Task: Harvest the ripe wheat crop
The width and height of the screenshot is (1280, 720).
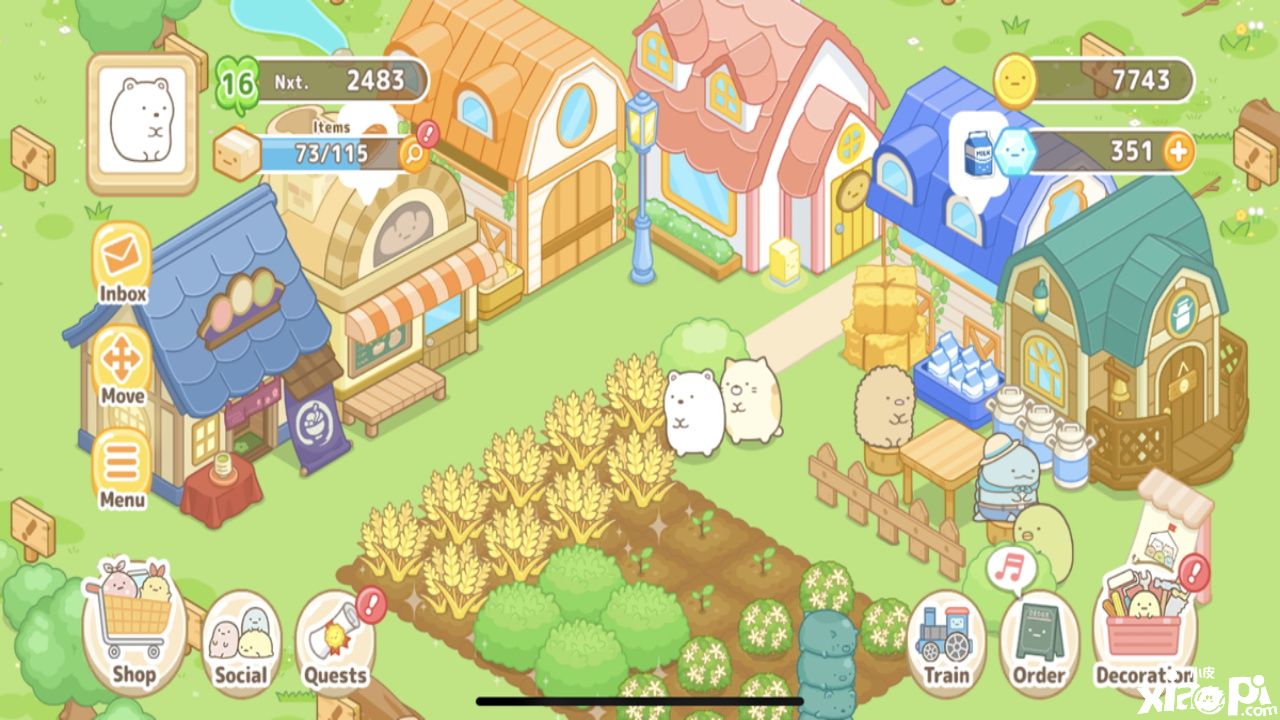Action: point(520,470)
